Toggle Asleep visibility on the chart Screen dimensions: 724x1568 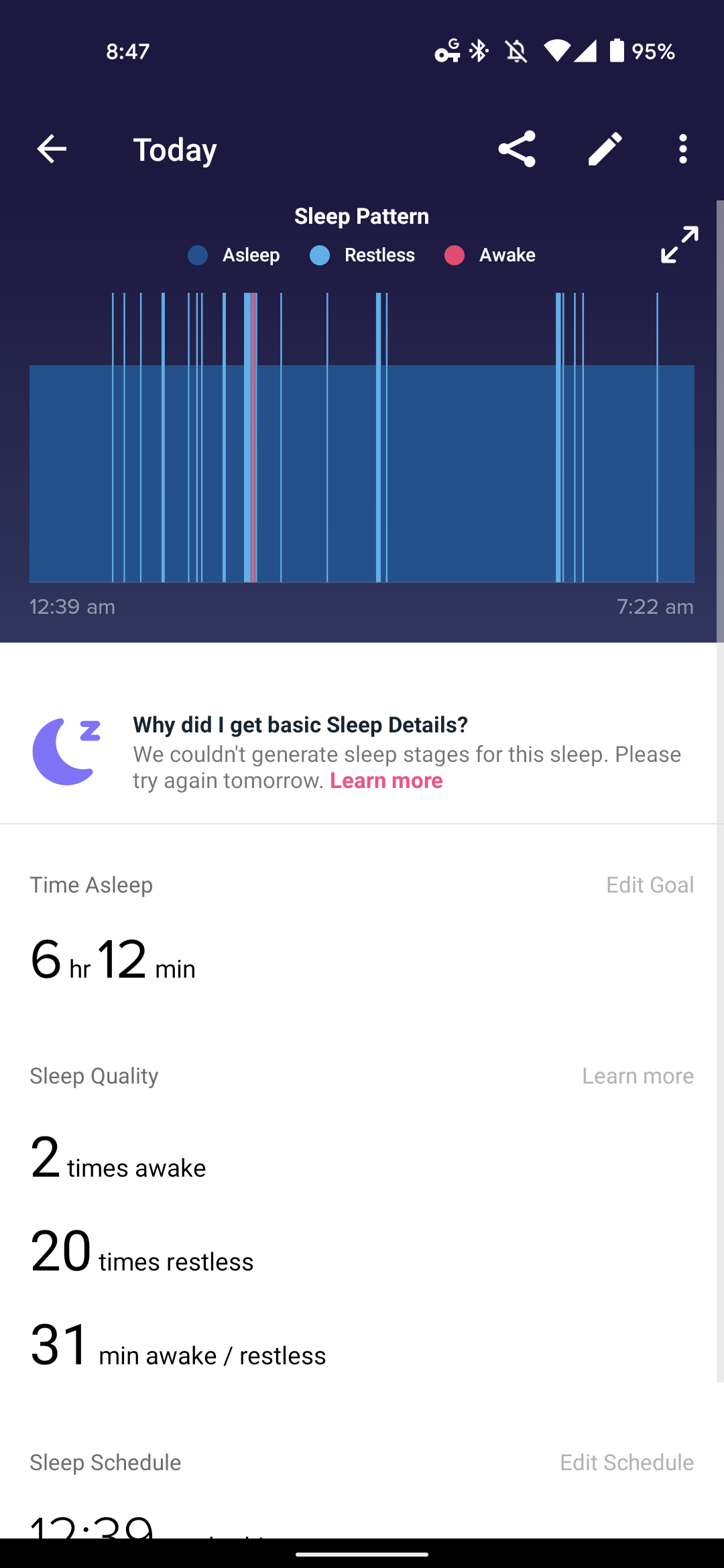pos(198,255)
